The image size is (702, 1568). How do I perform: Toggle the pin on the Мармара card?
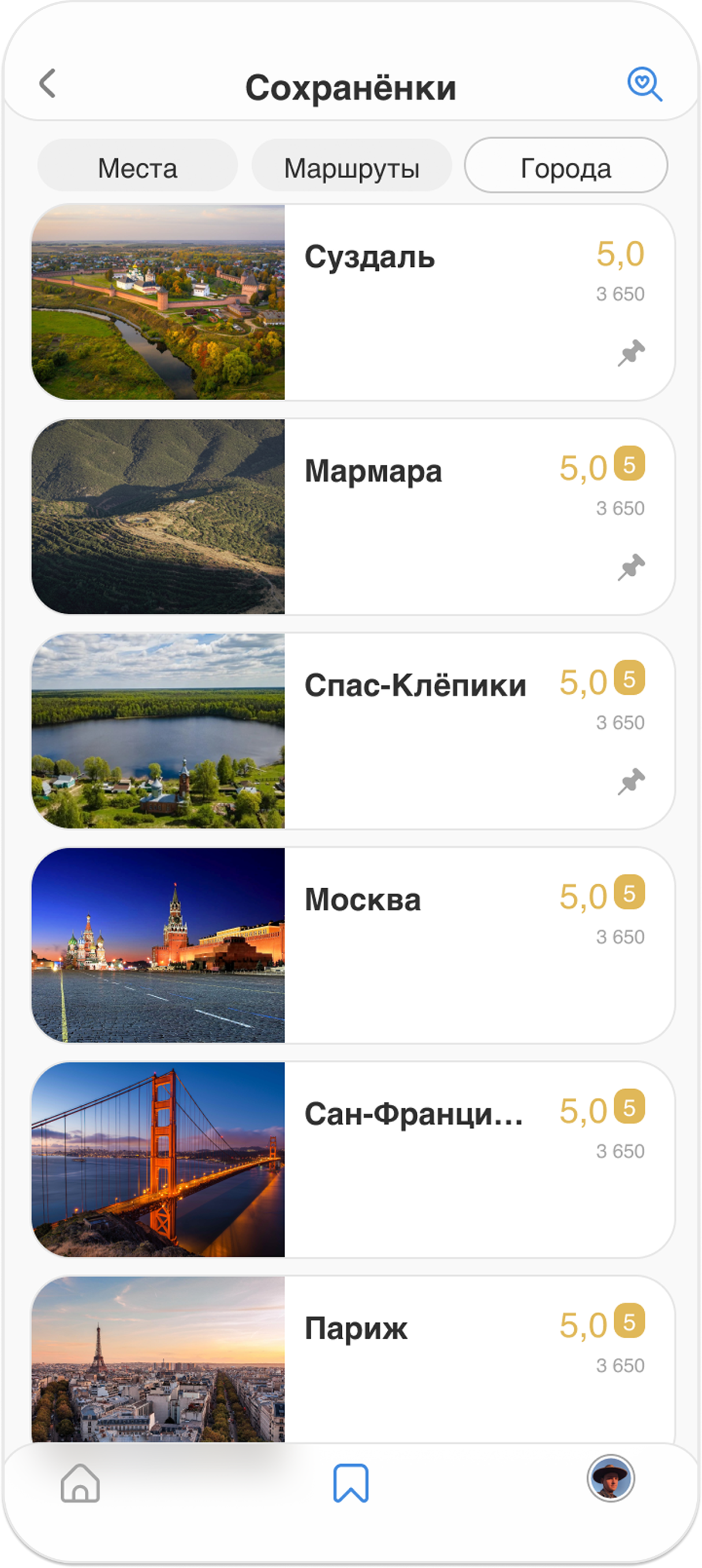click(x=633, y=567)
